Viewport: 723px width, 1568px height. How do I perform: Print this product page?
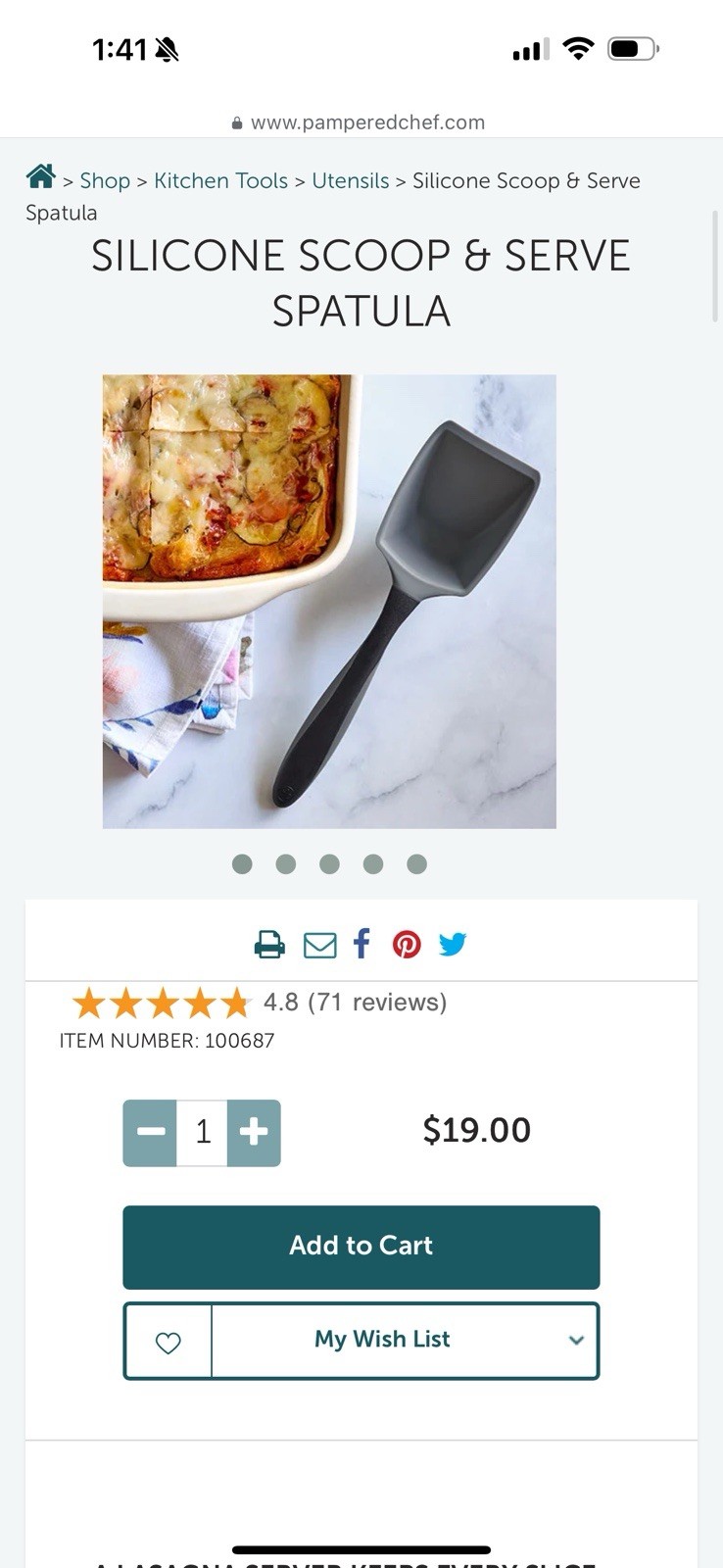pyautogui.click(x=269, y=945)
